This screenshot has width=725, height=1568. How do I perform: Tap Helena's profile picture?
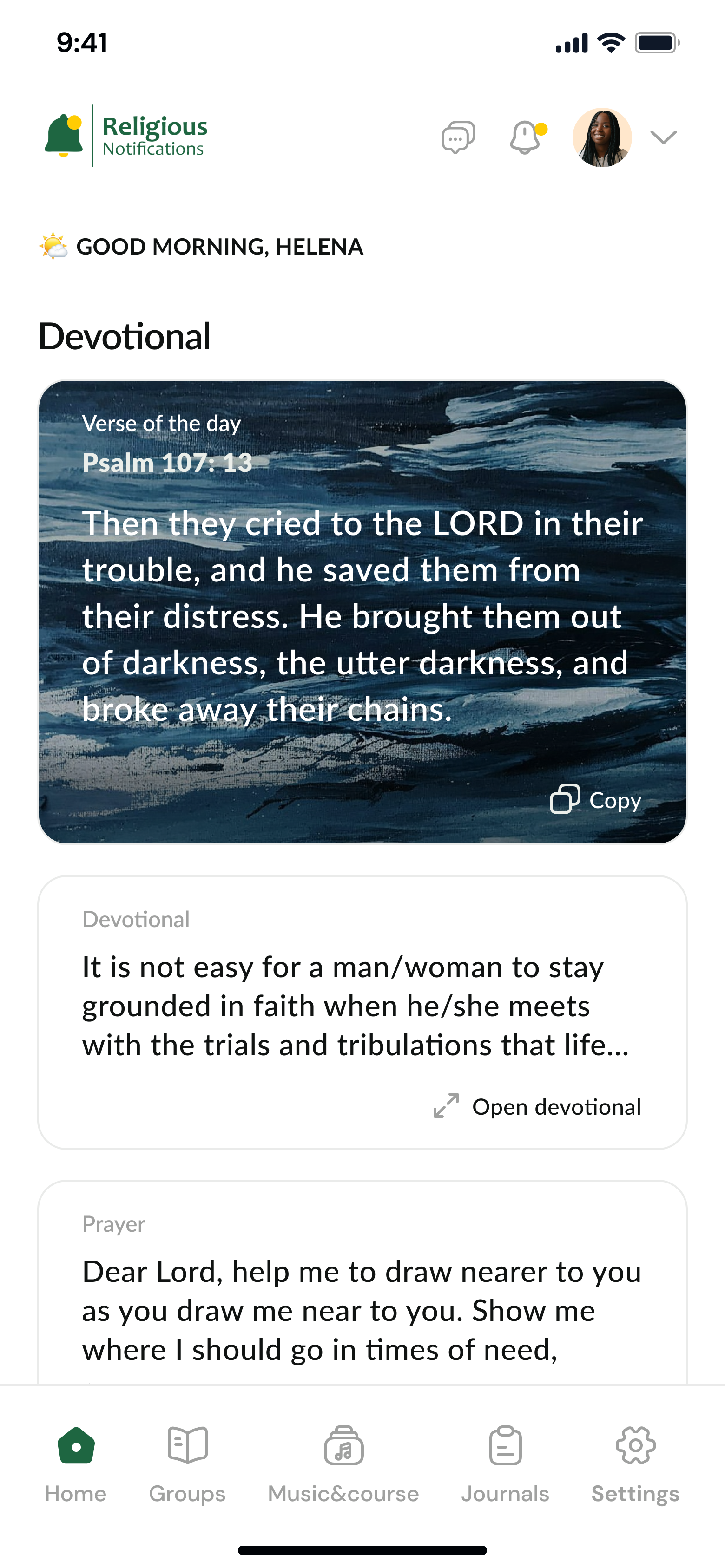click(x=602, y=137)
